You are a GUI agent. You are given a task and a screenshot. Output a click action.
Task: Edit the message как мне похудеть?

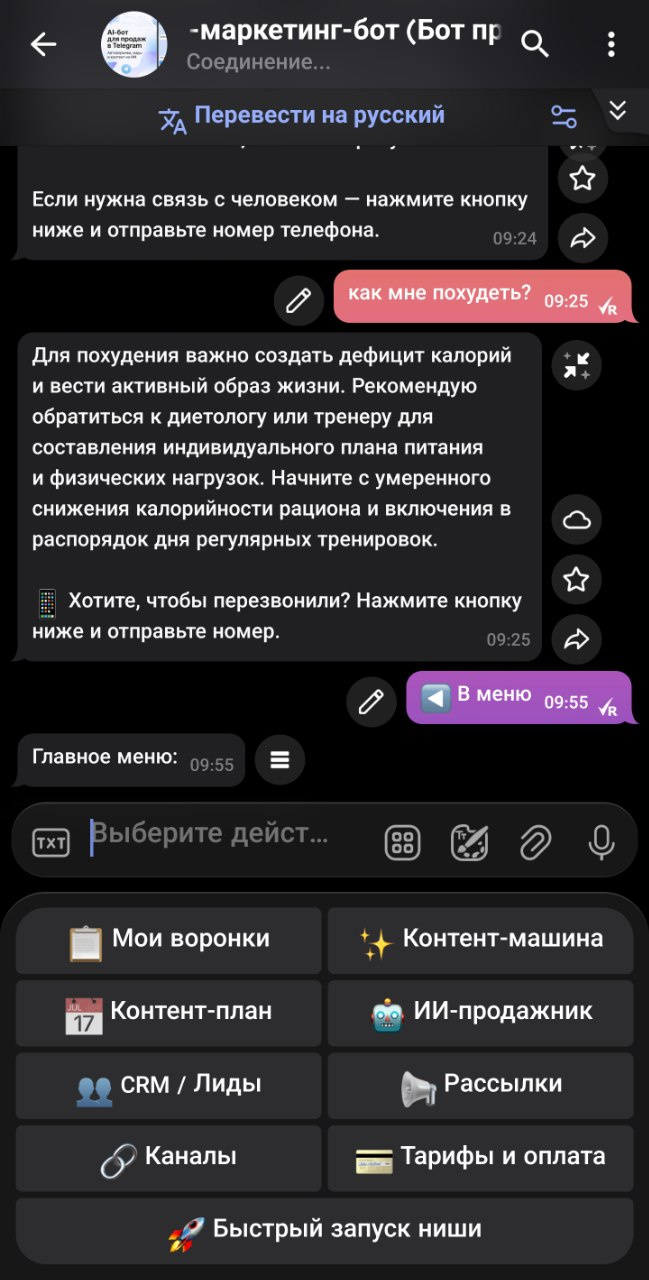298,300
